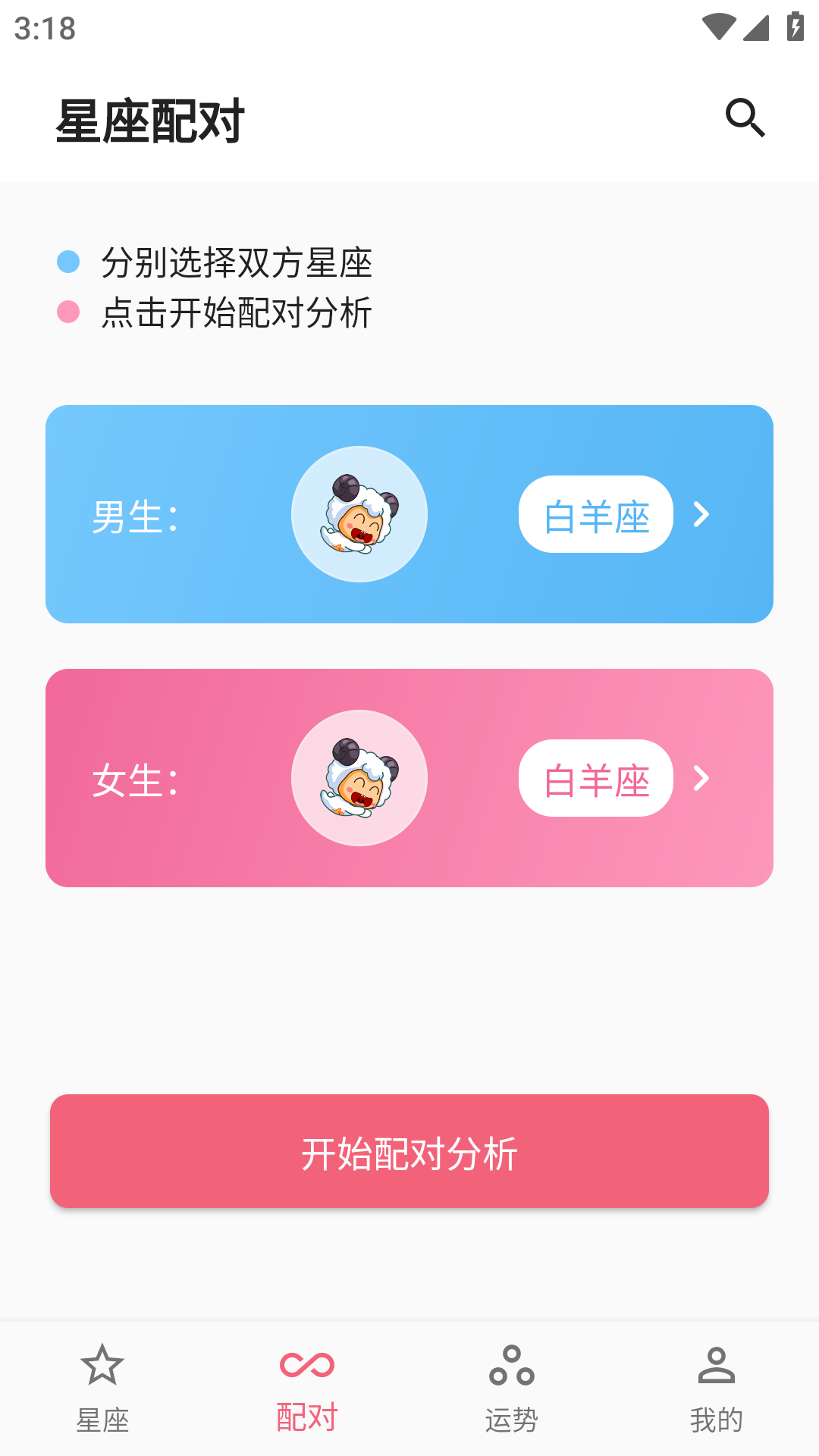This screenshot has width=819, height=1456.
Task: Open the search icon in the app bar
Action: [x=745, y=118]
